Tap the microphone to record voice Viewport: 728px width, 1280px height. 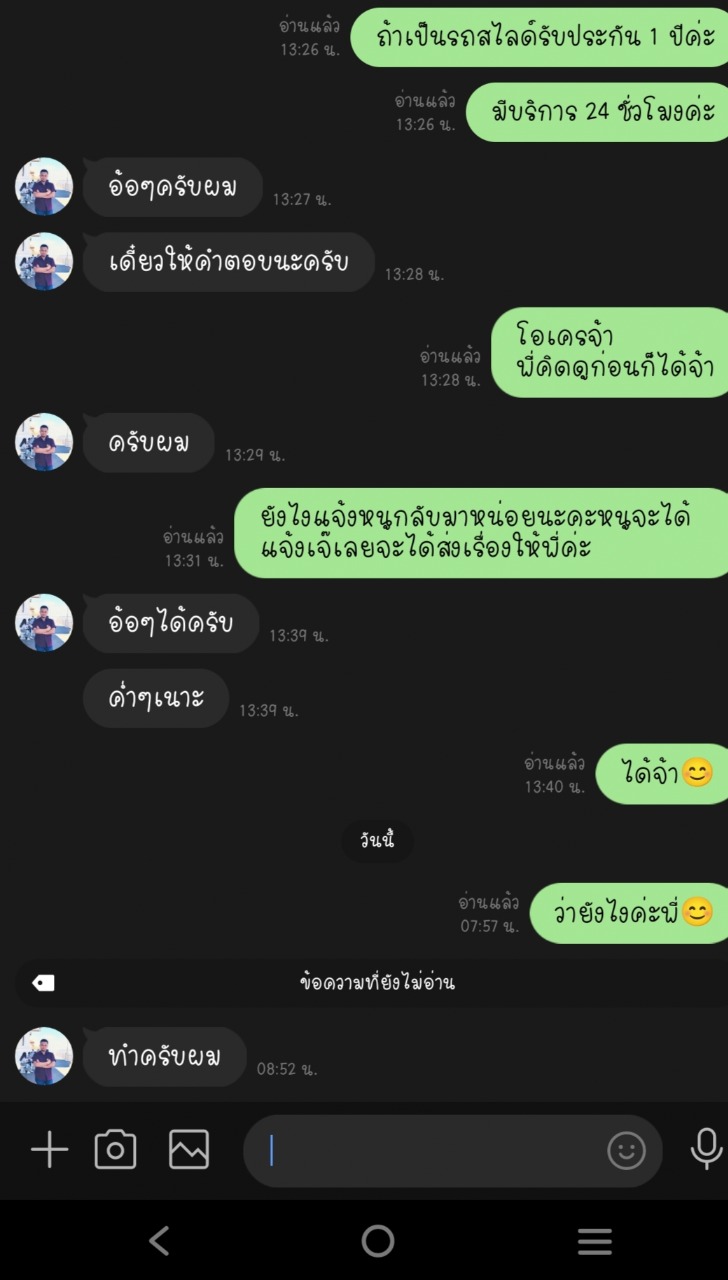click(x=706, y=1149)
